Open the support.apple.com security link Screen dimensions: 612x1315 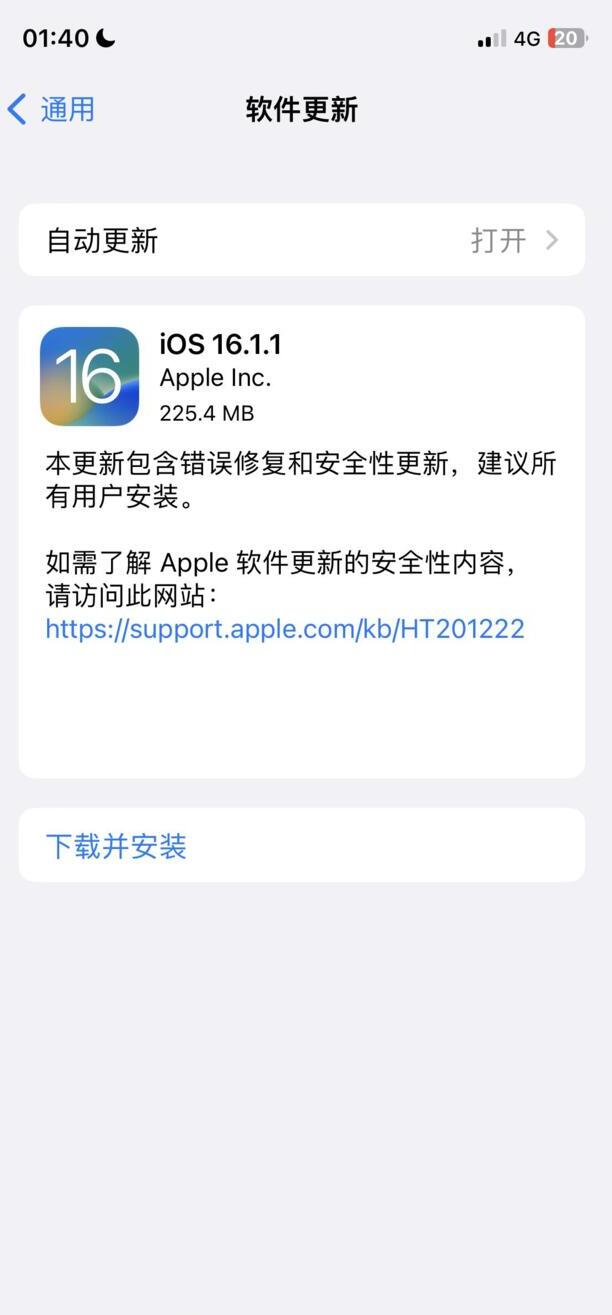(285, 628)
